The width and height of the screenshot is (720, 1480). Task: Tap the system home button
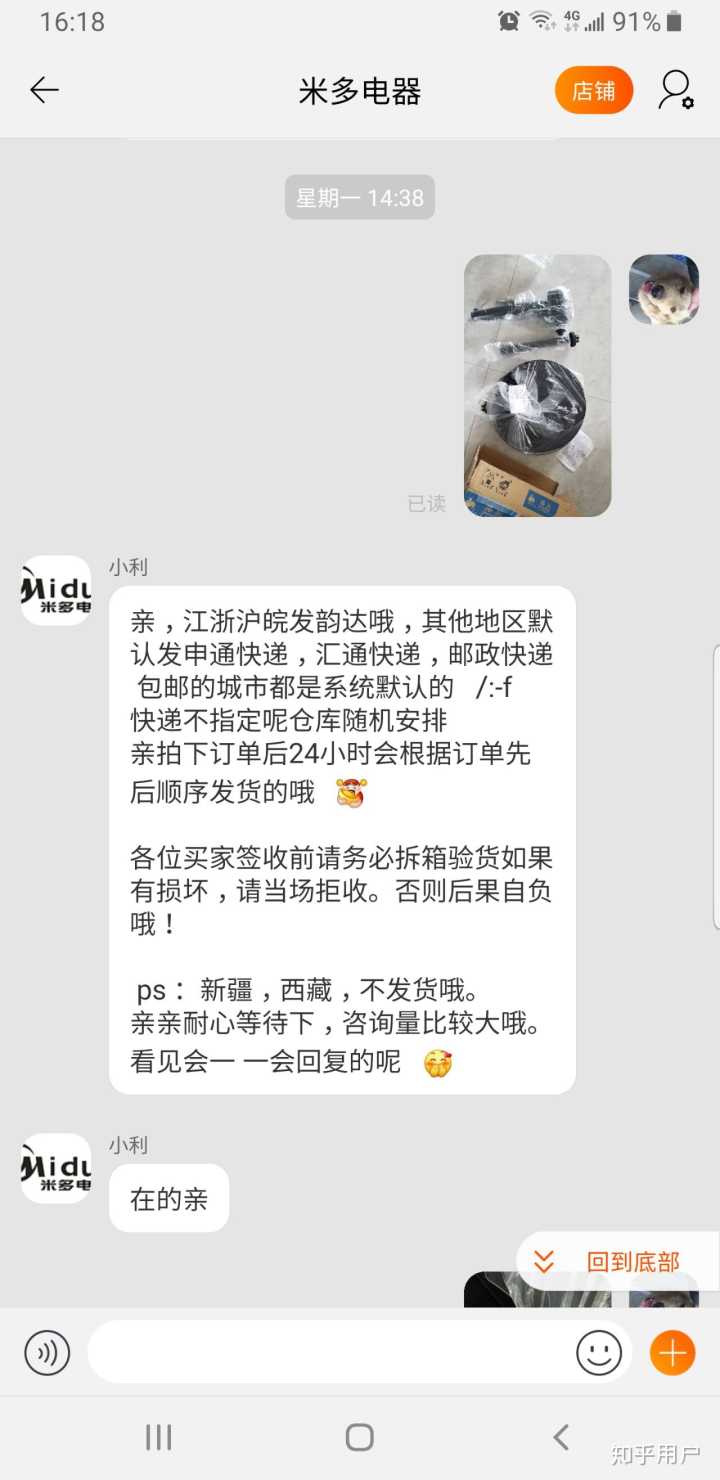coord(359,1438)
